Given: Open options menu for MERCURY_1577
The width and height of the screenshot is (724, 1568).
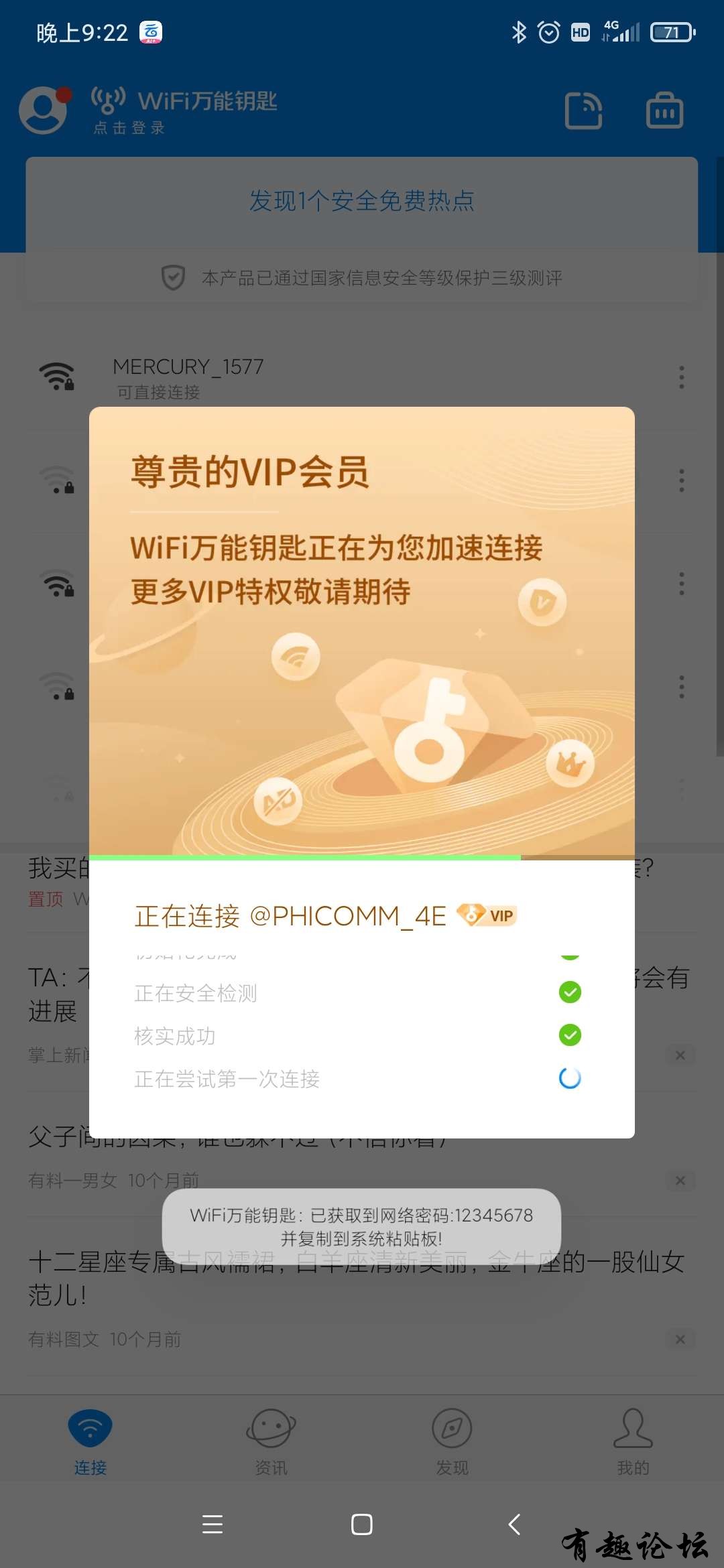Looking at the screenshot, I should 681,377.
